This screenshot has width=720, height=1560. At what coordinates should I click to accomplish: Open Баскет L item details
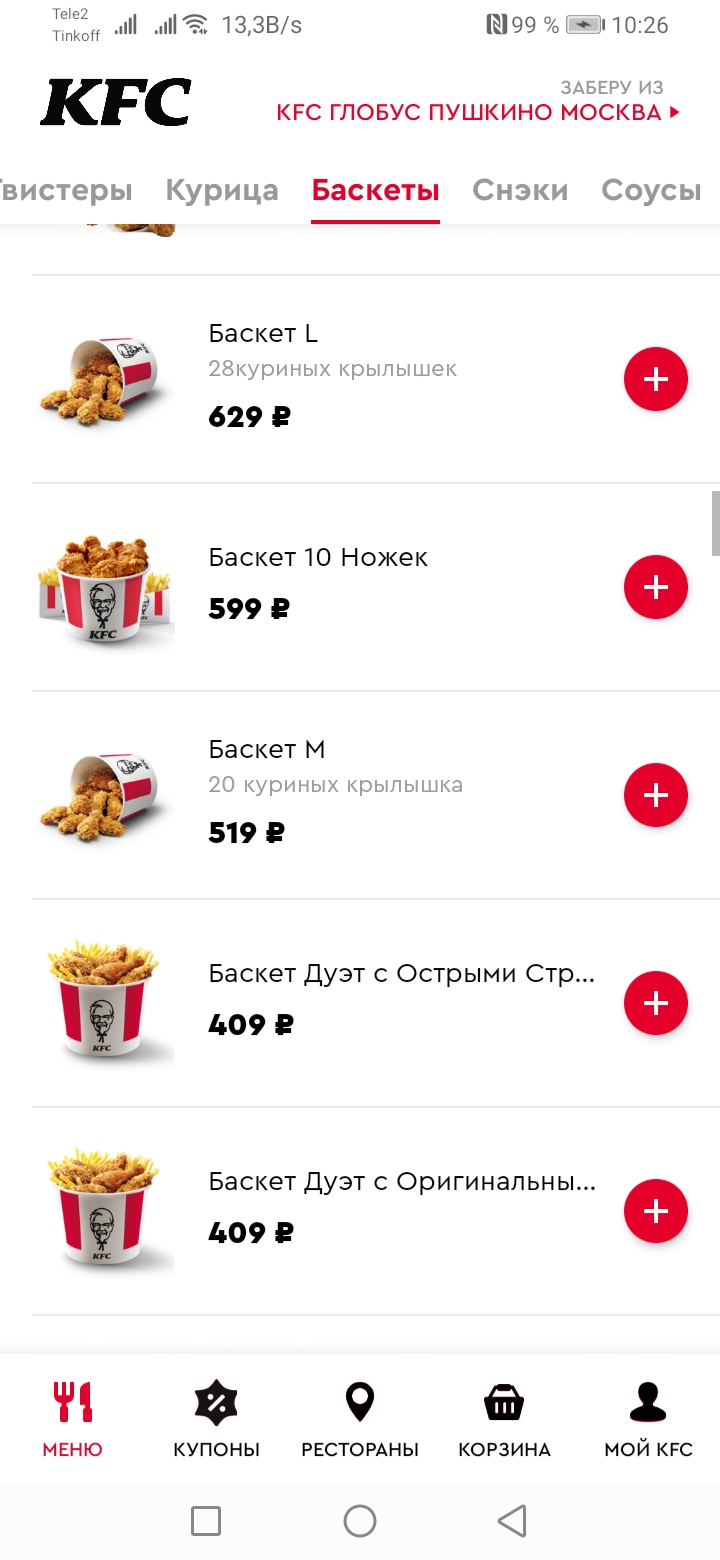(320, 379)
